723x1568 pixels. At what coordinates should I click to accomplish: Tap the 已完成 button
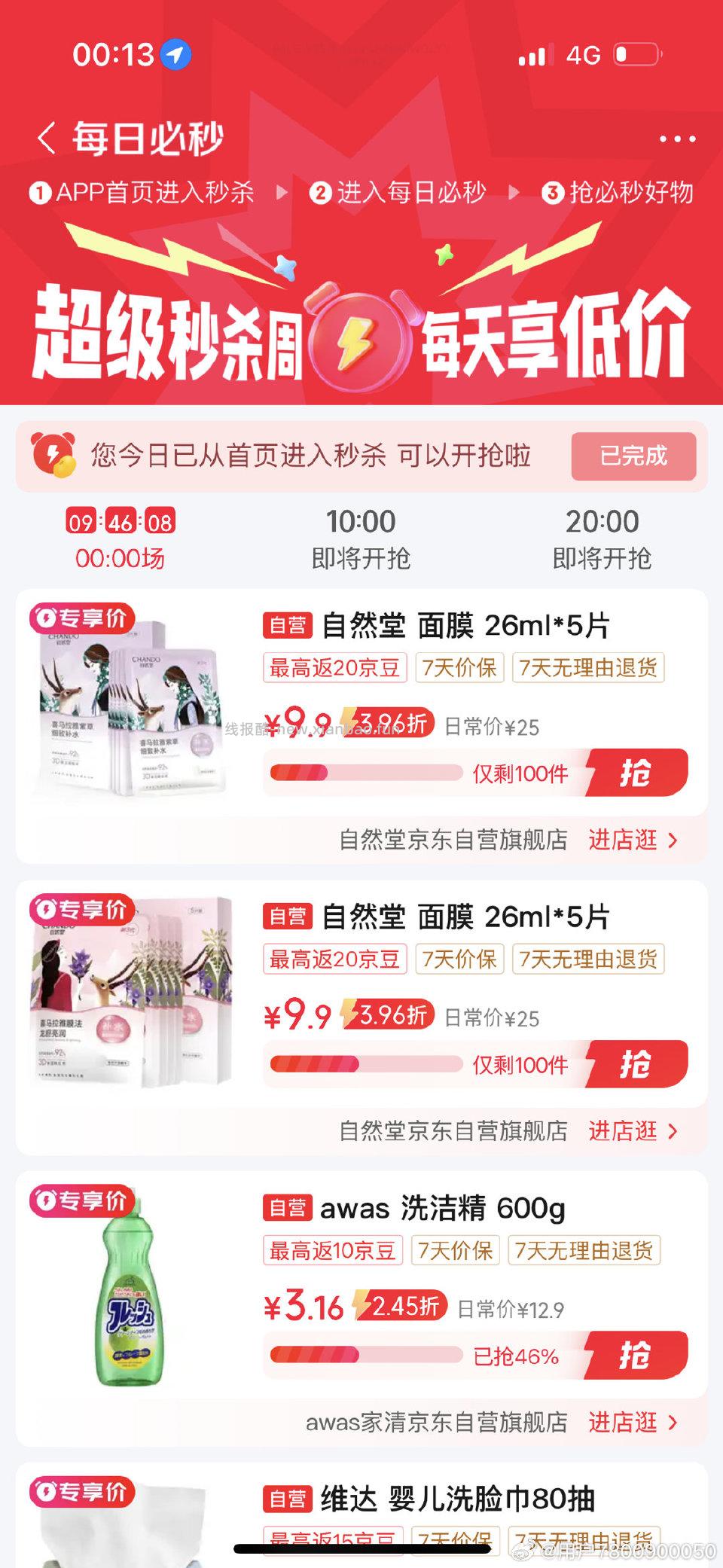[x=633, y=455]
